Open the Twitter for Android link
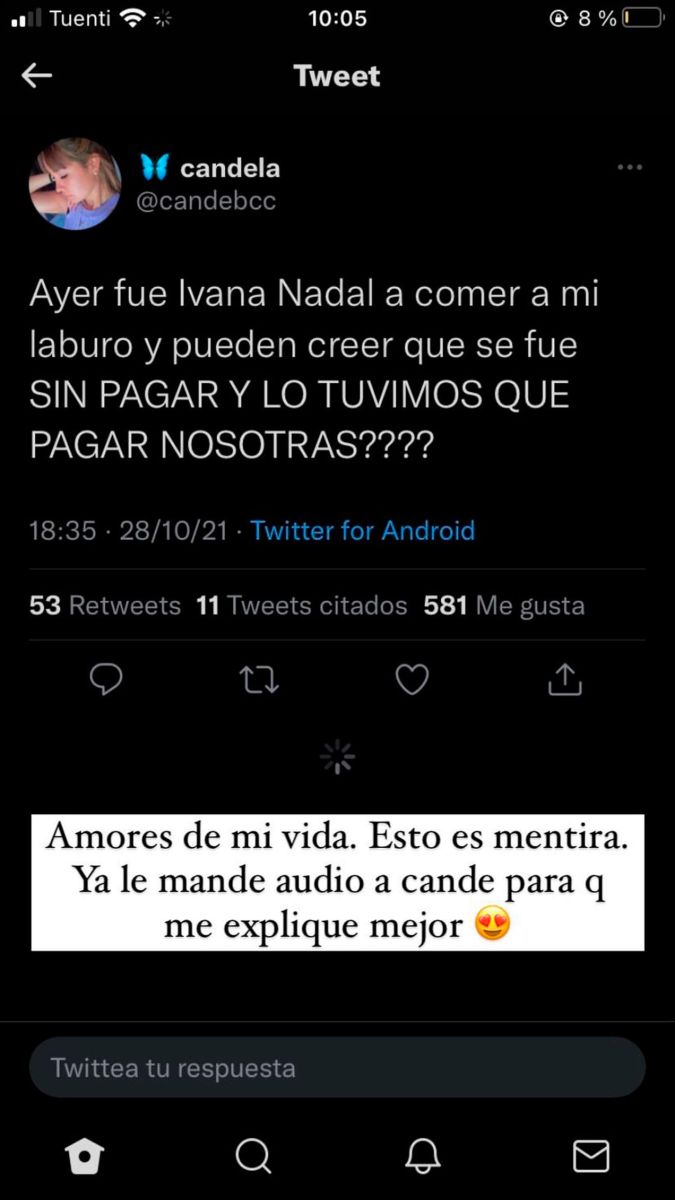This screenshot has height=1200, width=675. pos(362,530)
